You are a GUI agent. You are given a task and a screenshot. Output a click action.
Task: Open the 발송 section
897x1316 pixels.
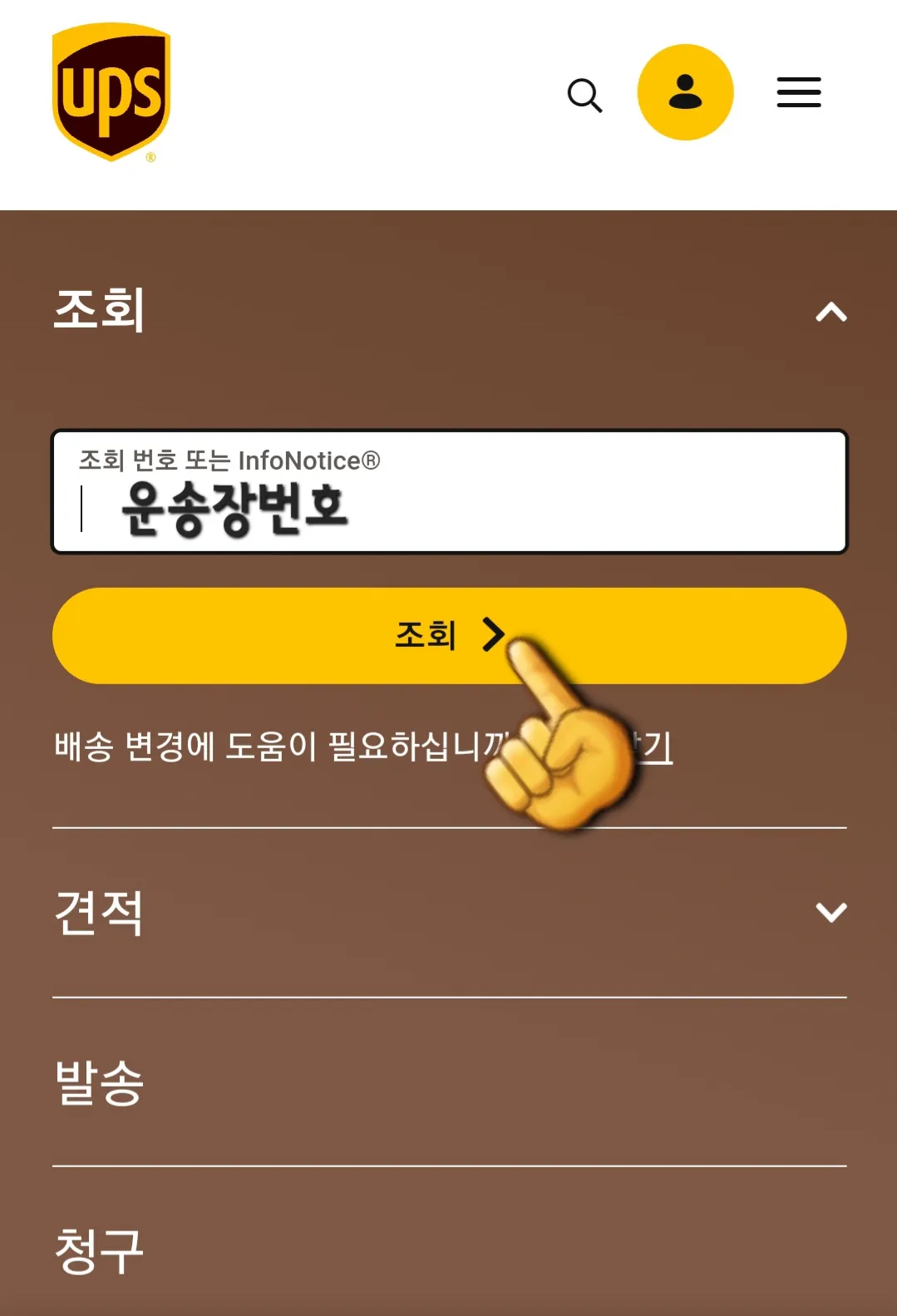click(x=100, y=1081)
